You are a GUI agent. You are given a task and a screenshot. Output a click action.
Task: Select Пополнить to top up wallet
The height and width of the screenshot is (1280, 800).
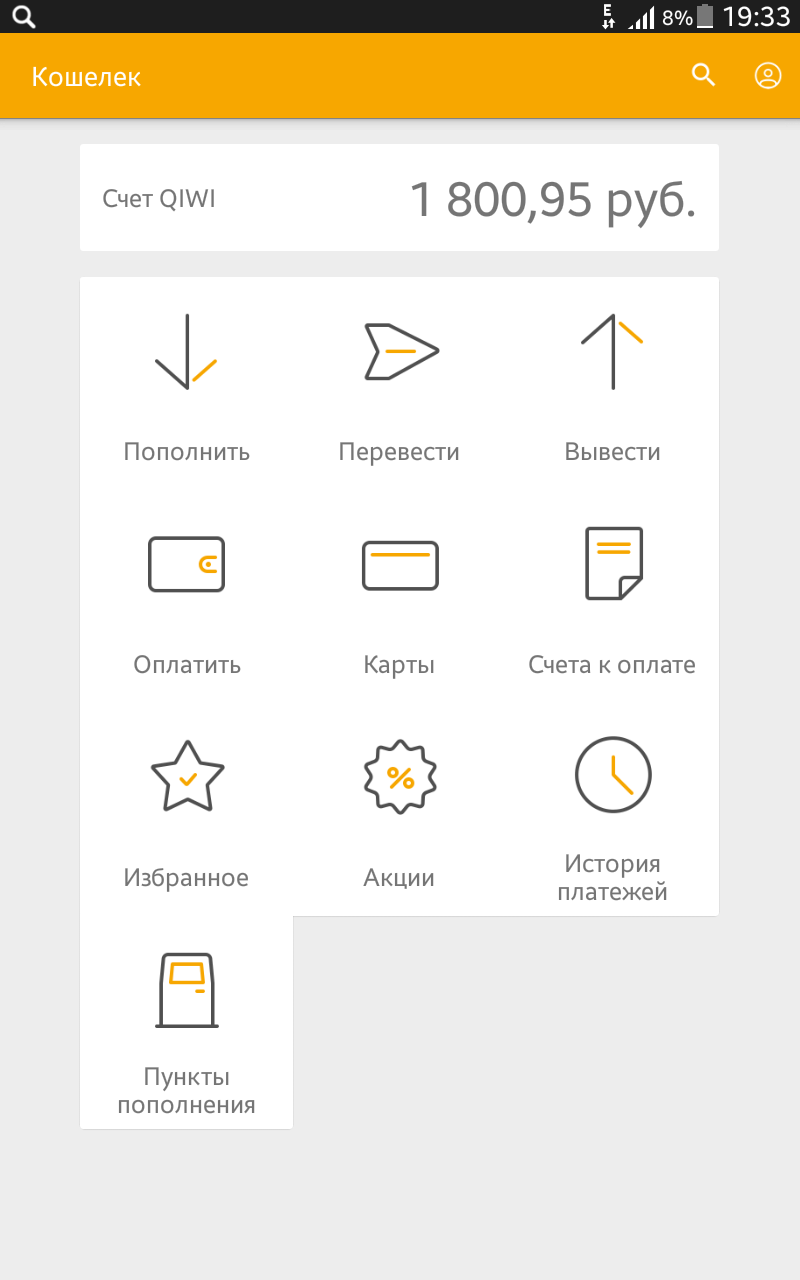point(187,384)
